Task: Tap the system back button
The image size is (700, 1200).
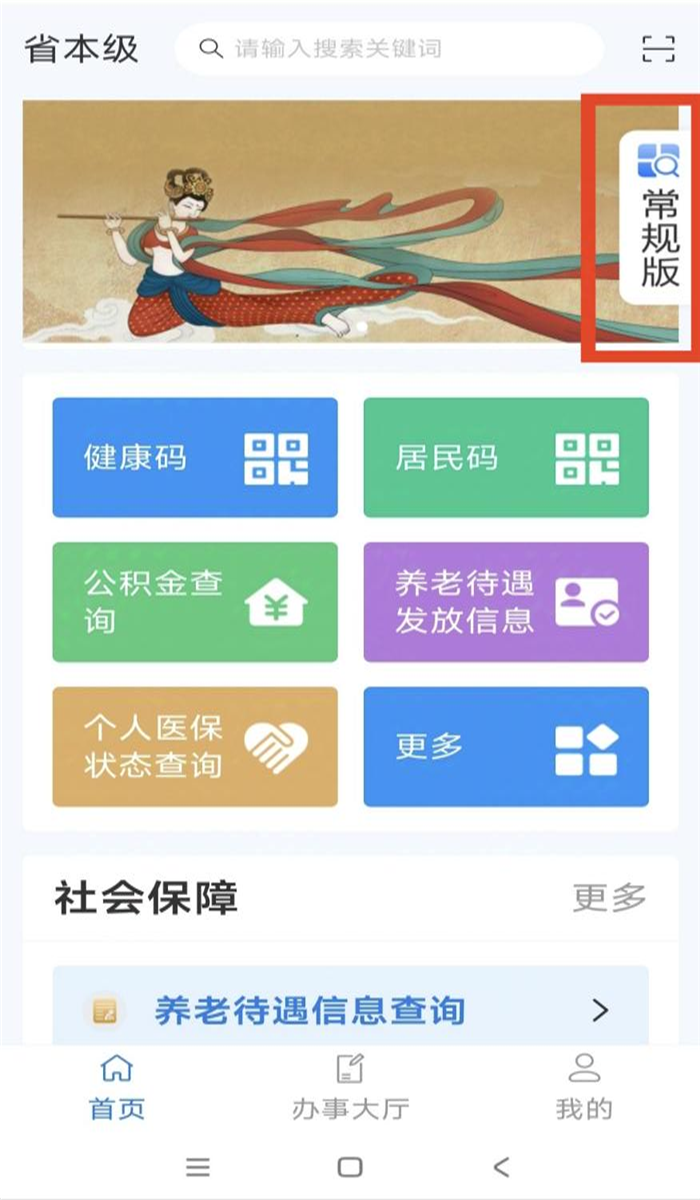Action: pyautogui.click(x=502, y=1166)
